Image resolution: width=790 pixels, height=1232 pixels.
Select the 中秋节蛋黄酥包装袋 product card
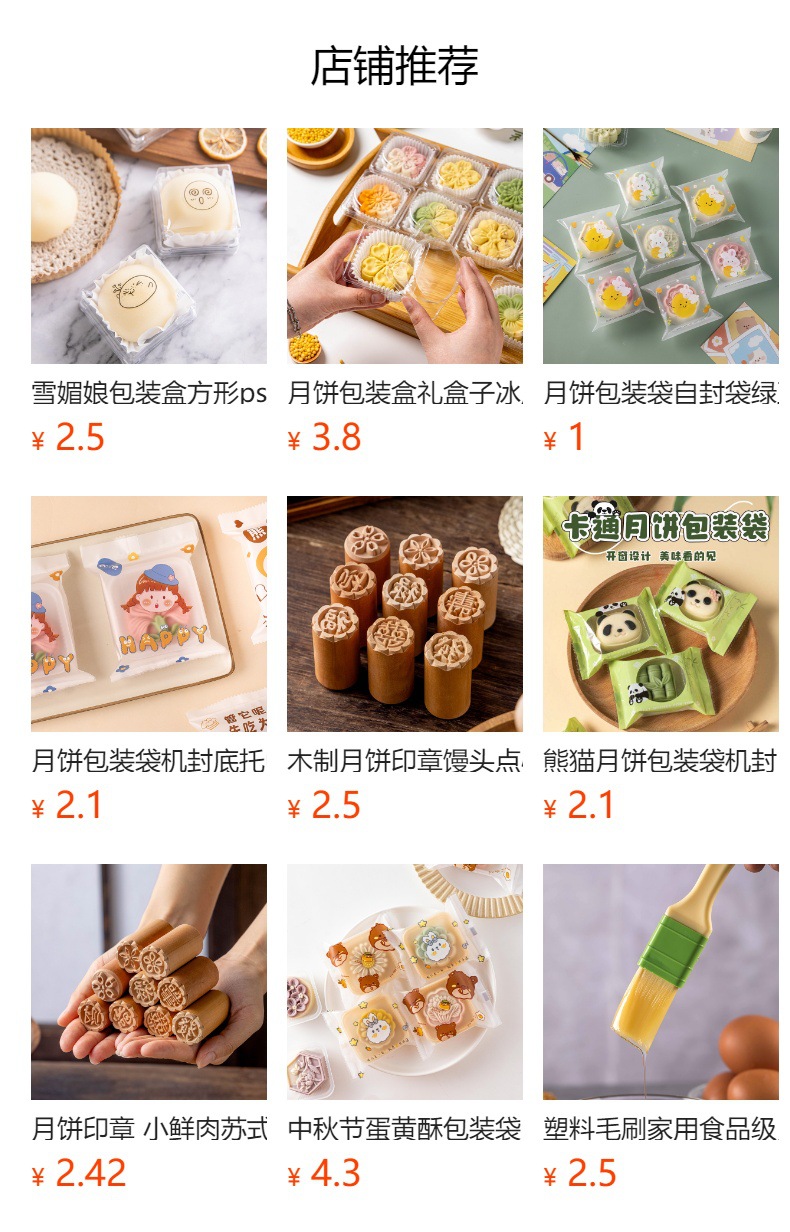click(404, 982)
